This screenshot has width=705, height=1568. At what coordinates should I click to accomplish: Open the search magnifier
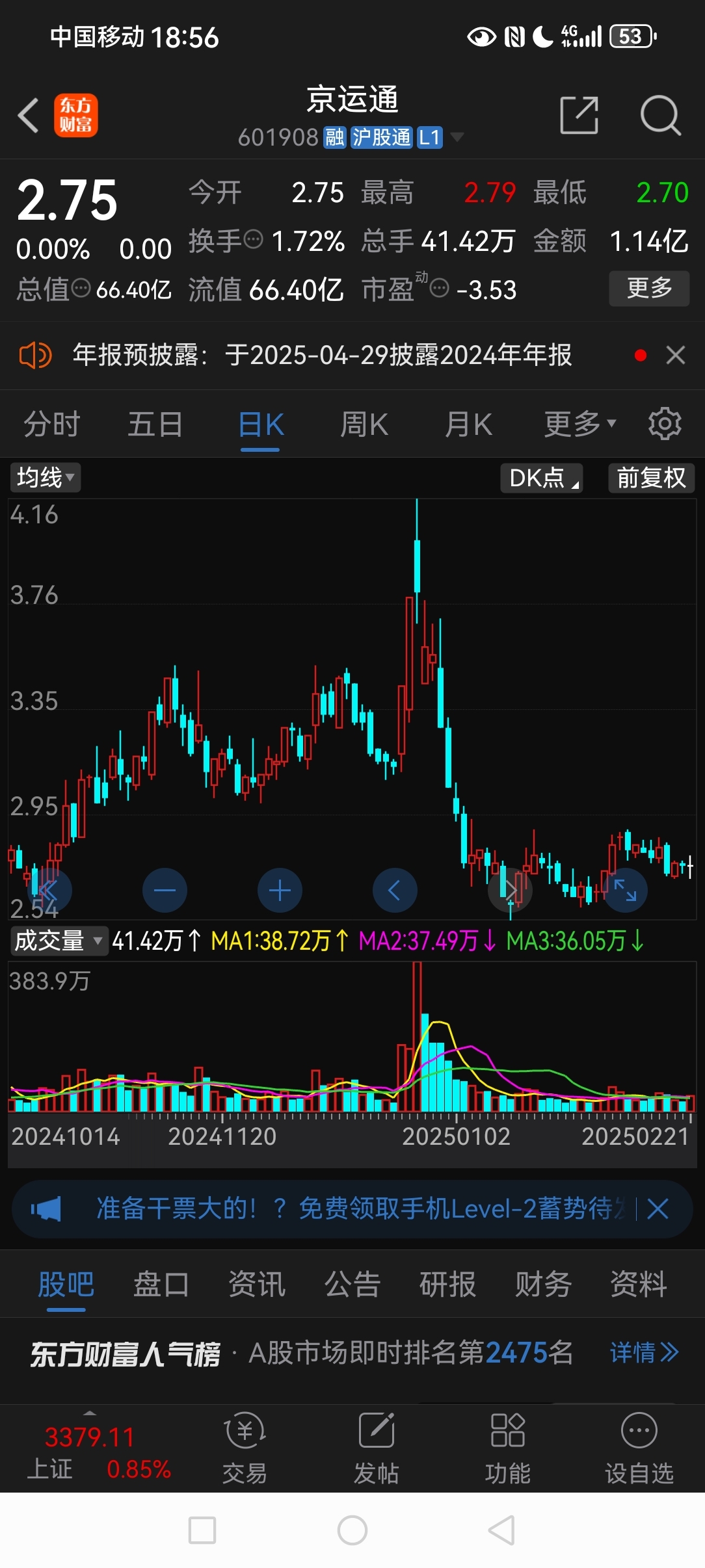click(660, 116)
